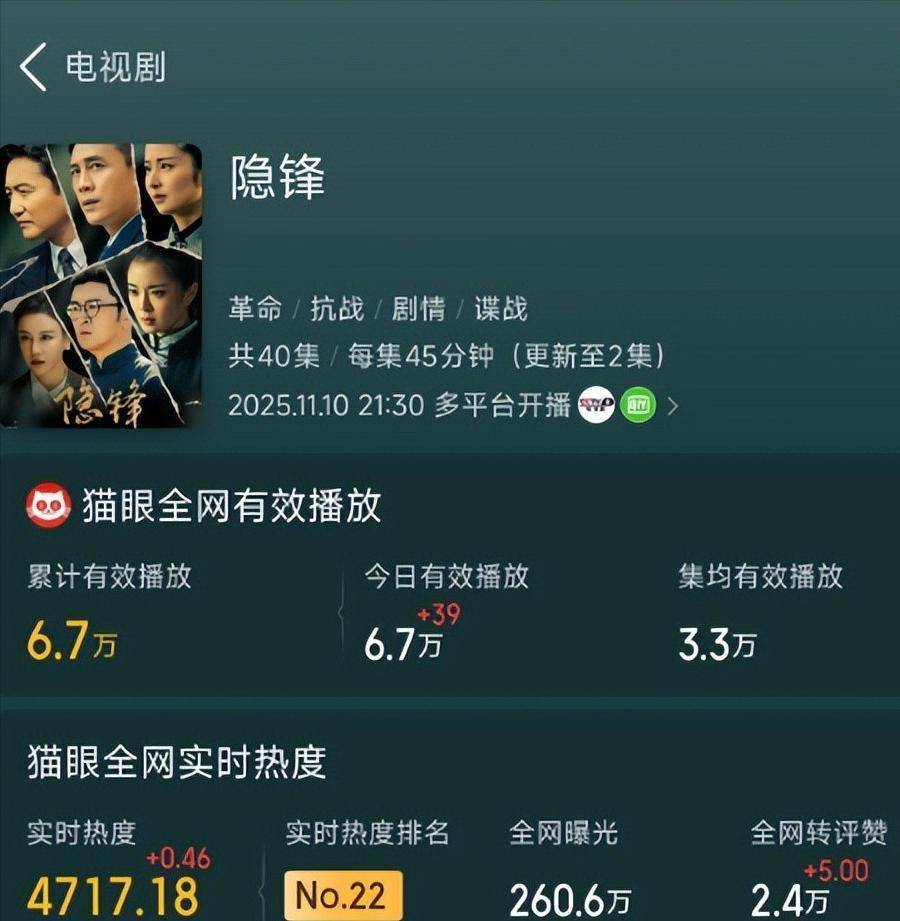
Task: Go back to the 电视剧 list
Action: pos(34,68)
